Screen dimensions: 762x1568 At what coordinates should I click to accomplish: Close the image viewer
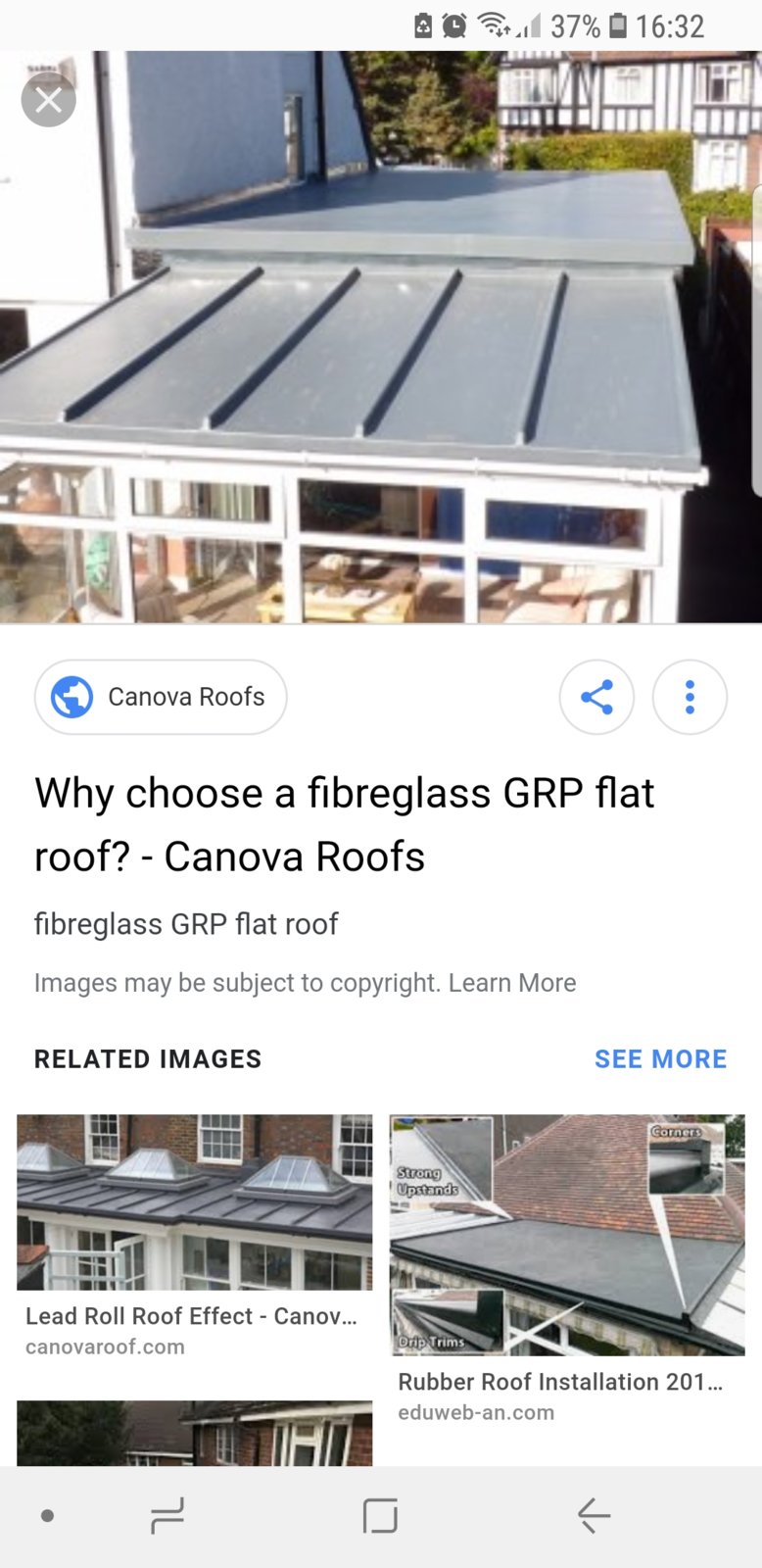pyautogui.click(x=48, y=99)
